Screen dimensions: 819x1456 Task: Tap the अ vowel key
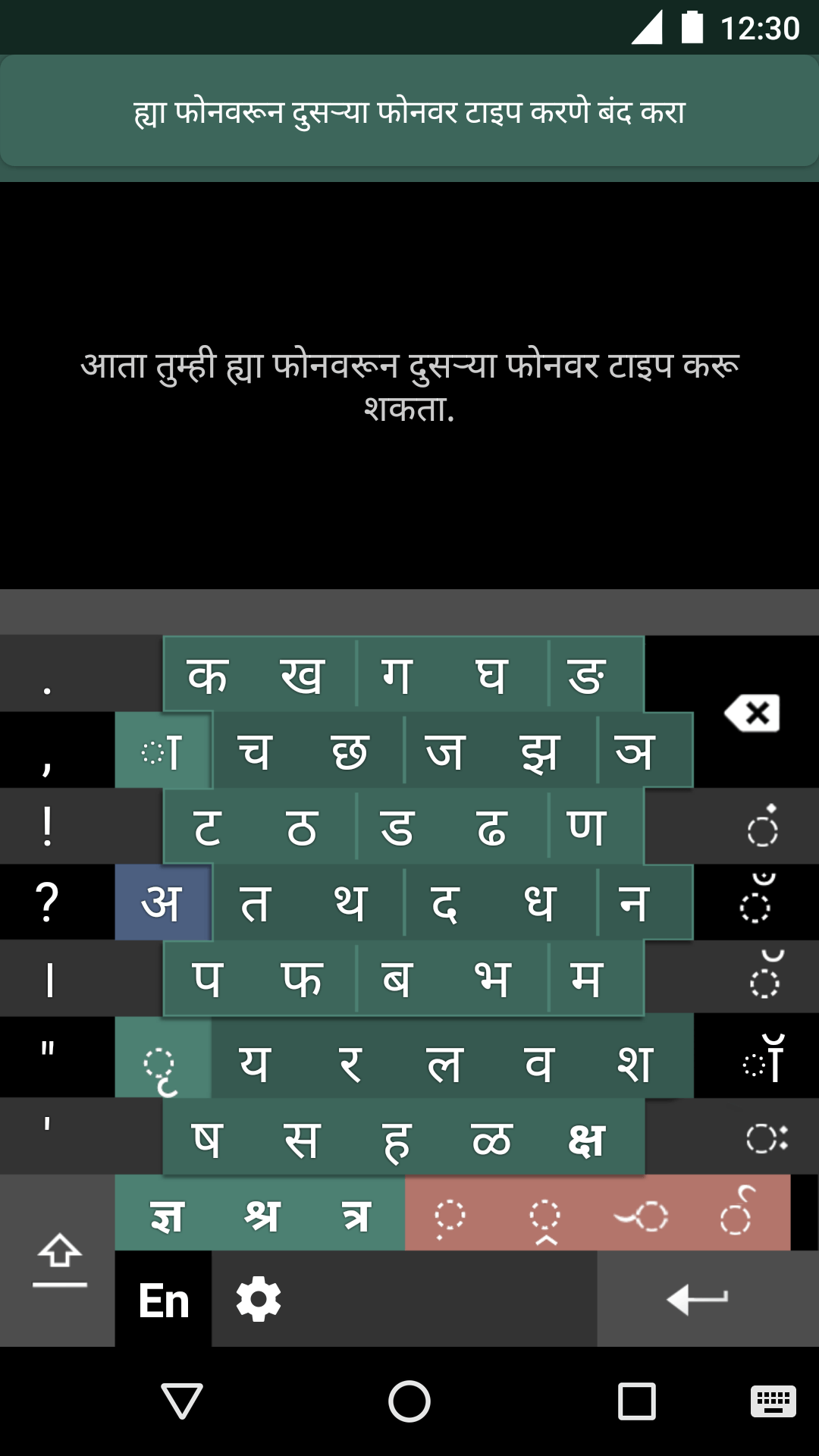[163, 902]
